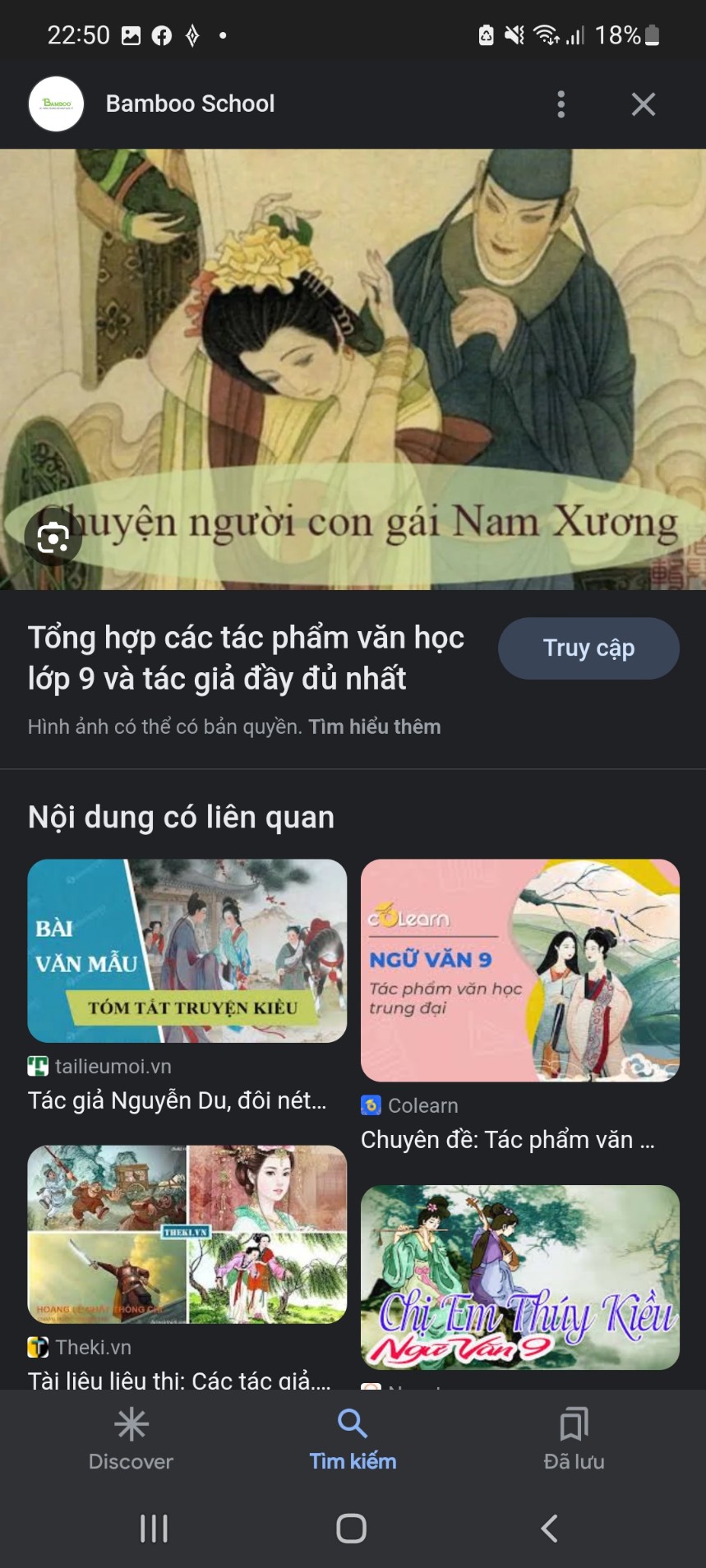706x1568 pixels.
Task: Go back using the system back button
Action: point(549,1529)
